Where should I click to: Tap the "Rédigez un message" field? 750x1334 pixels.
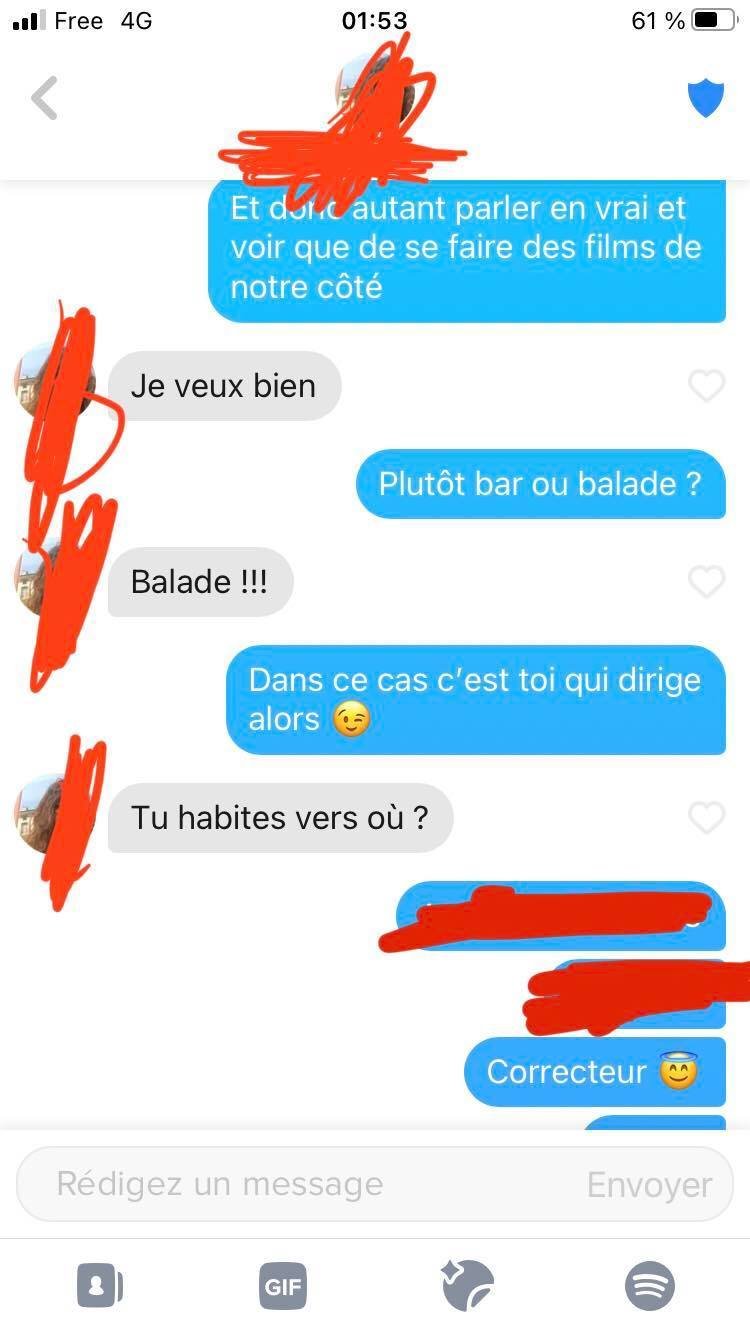click(x=300, y=1184)
